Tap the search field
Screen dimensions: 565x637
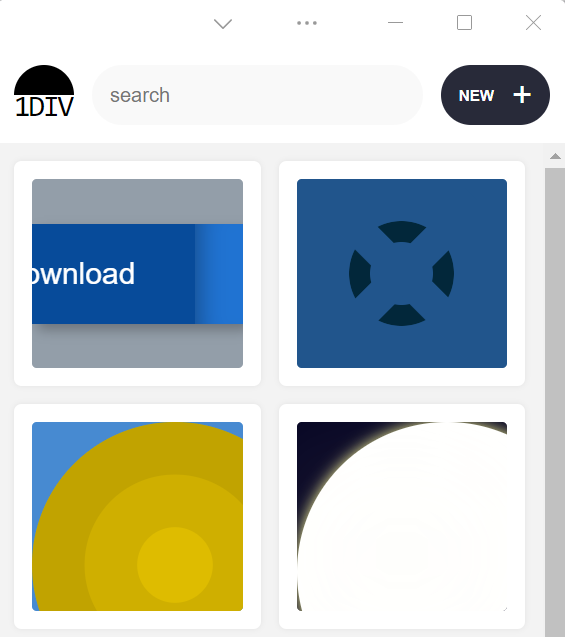(x=257, y=95)
